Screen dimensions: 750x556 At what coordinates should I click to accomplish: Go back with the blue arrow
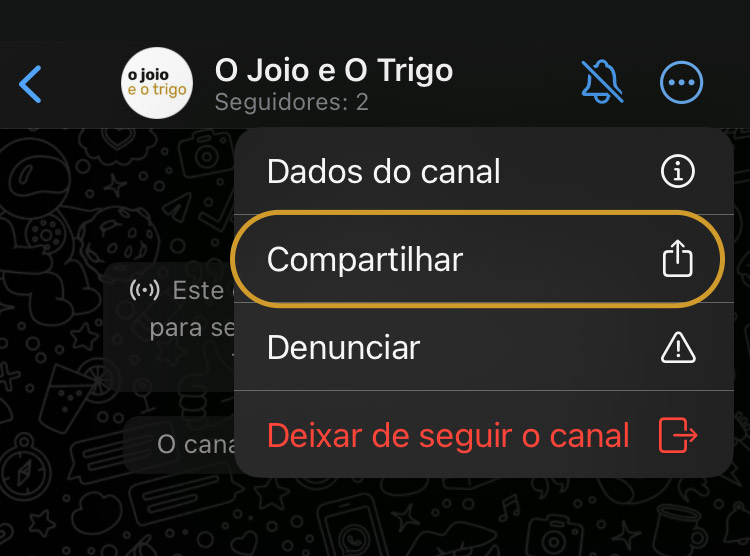[x=31, y=84]
